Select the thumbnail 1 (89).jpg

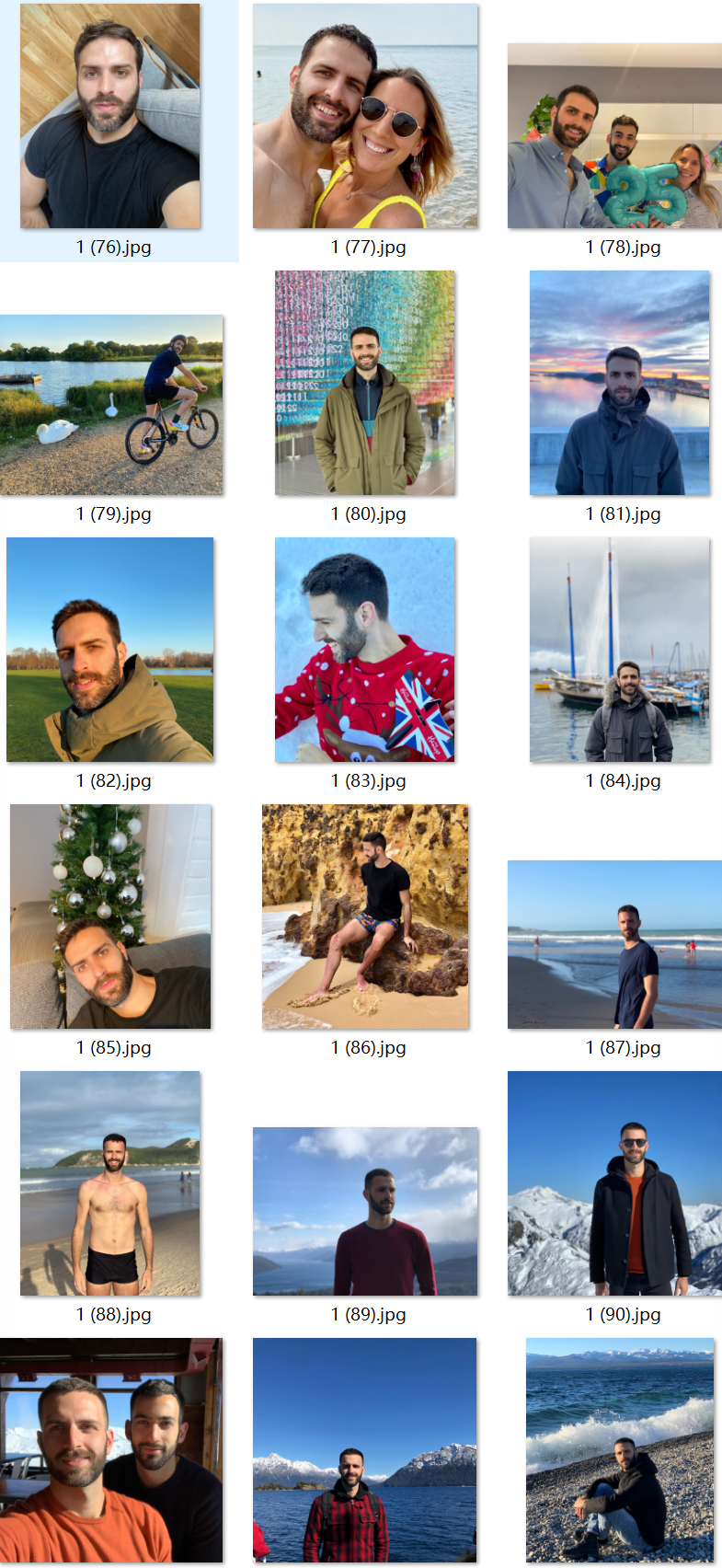pyautogui.click(x=365, y=1211)
